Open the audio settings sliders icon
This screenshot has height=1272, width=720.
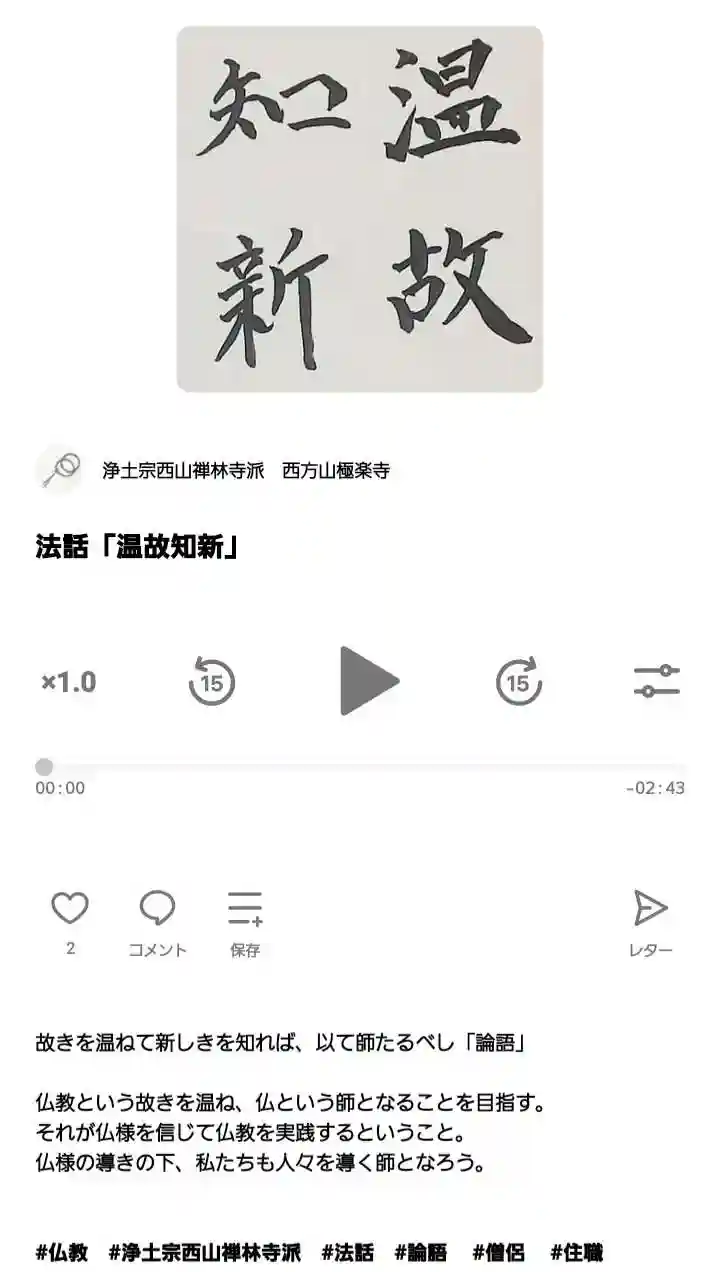coord(657,681)
